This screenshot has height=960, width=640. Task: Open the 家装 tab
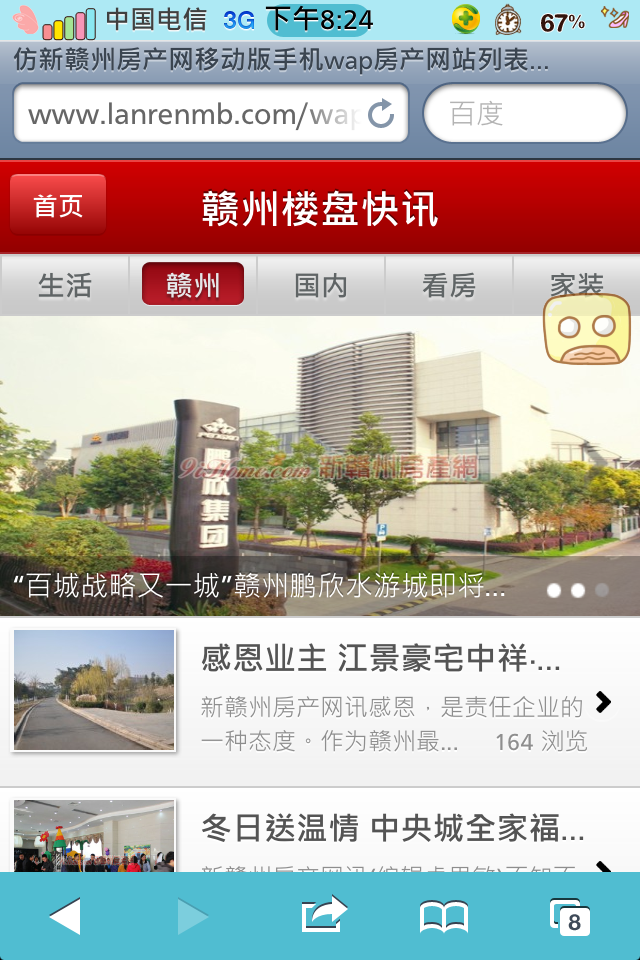point(576,284)
